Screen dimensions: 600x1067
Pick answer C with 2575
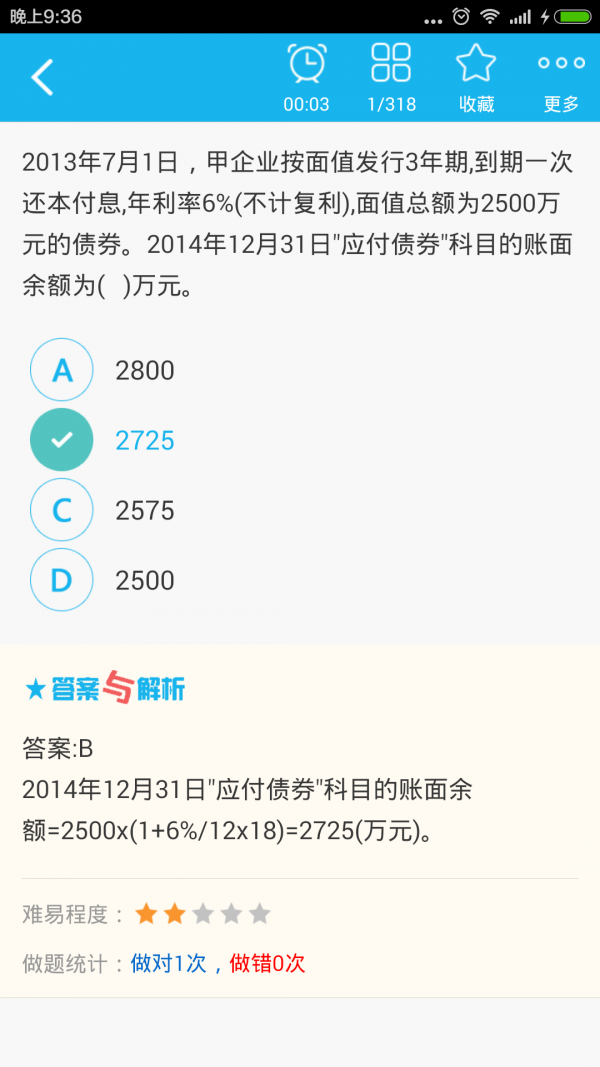(62, 510)
